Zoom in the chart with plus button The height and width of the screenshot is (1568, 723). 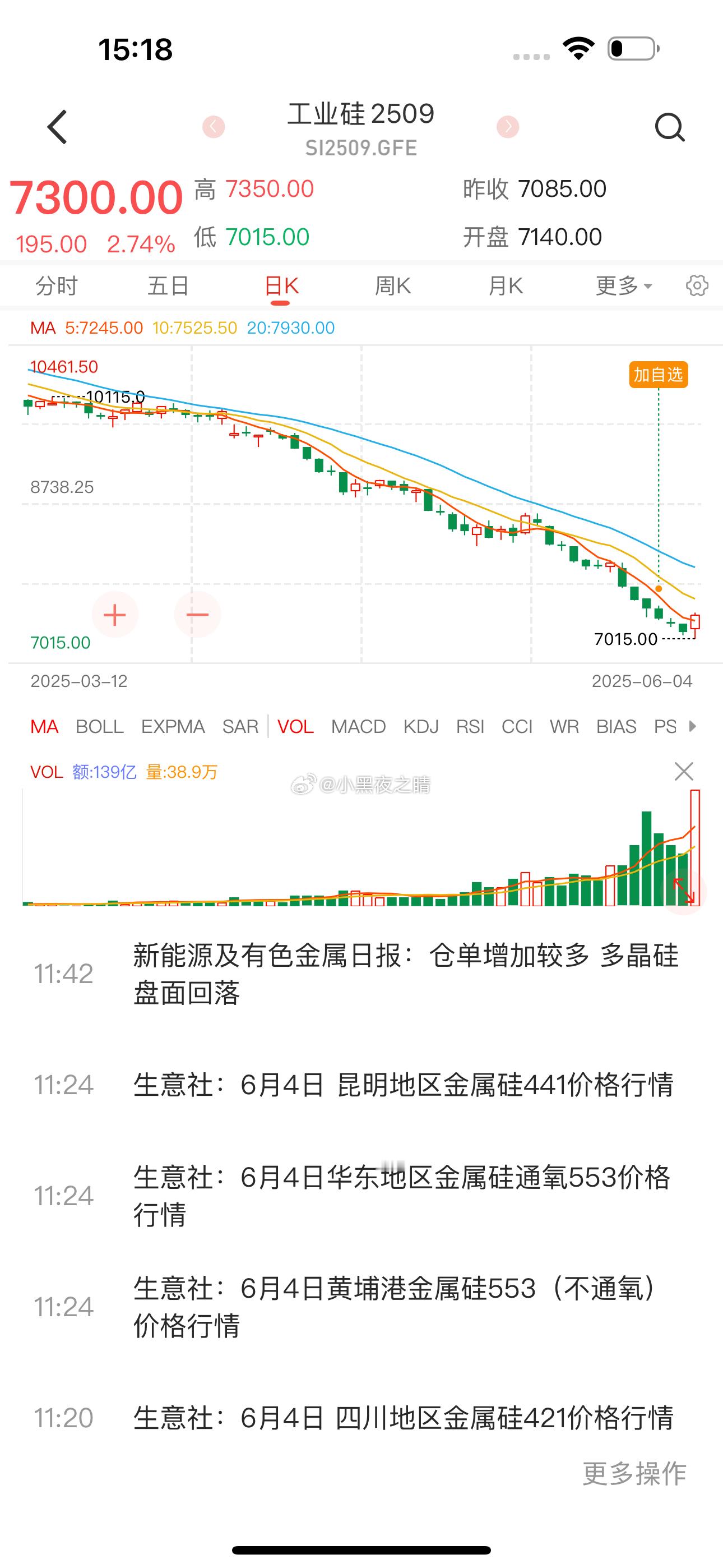pyautogui.click(x=115, y=615)
